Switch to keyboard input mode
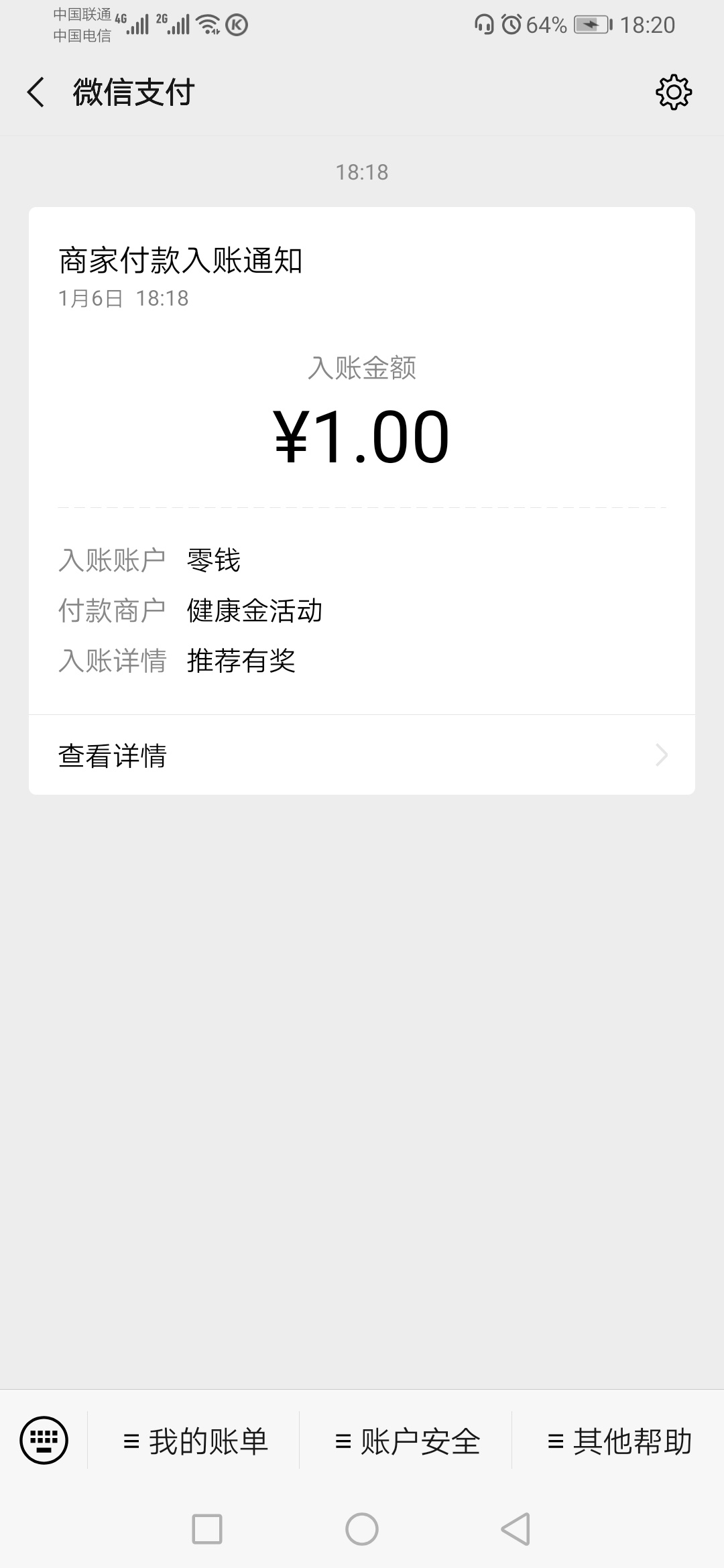Image resolution: width=724 pixels, height=1568 pixels. [44, 1439]
